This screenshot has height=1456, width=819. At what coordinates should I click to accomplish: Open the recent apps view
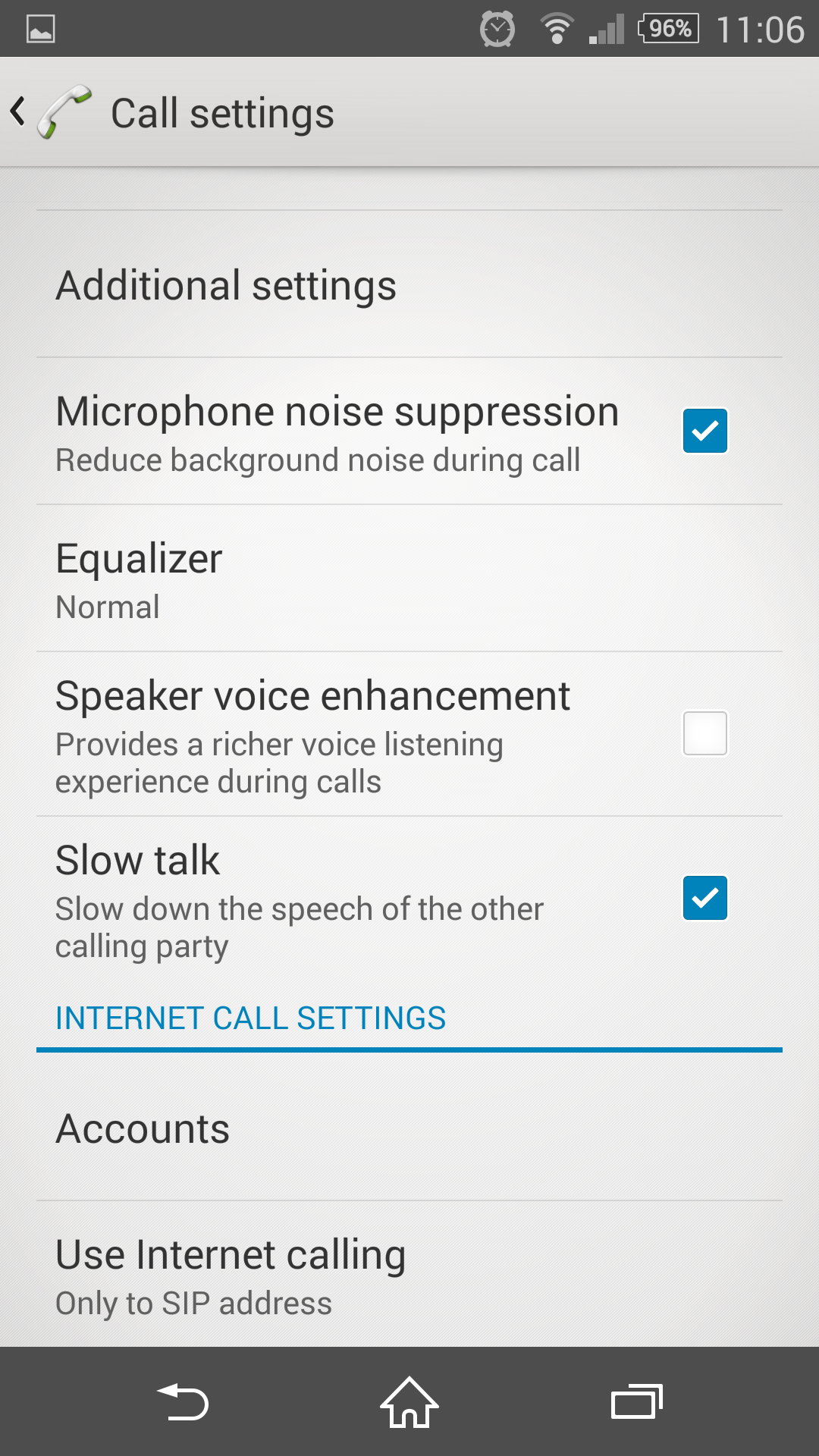coord(637,1402)
